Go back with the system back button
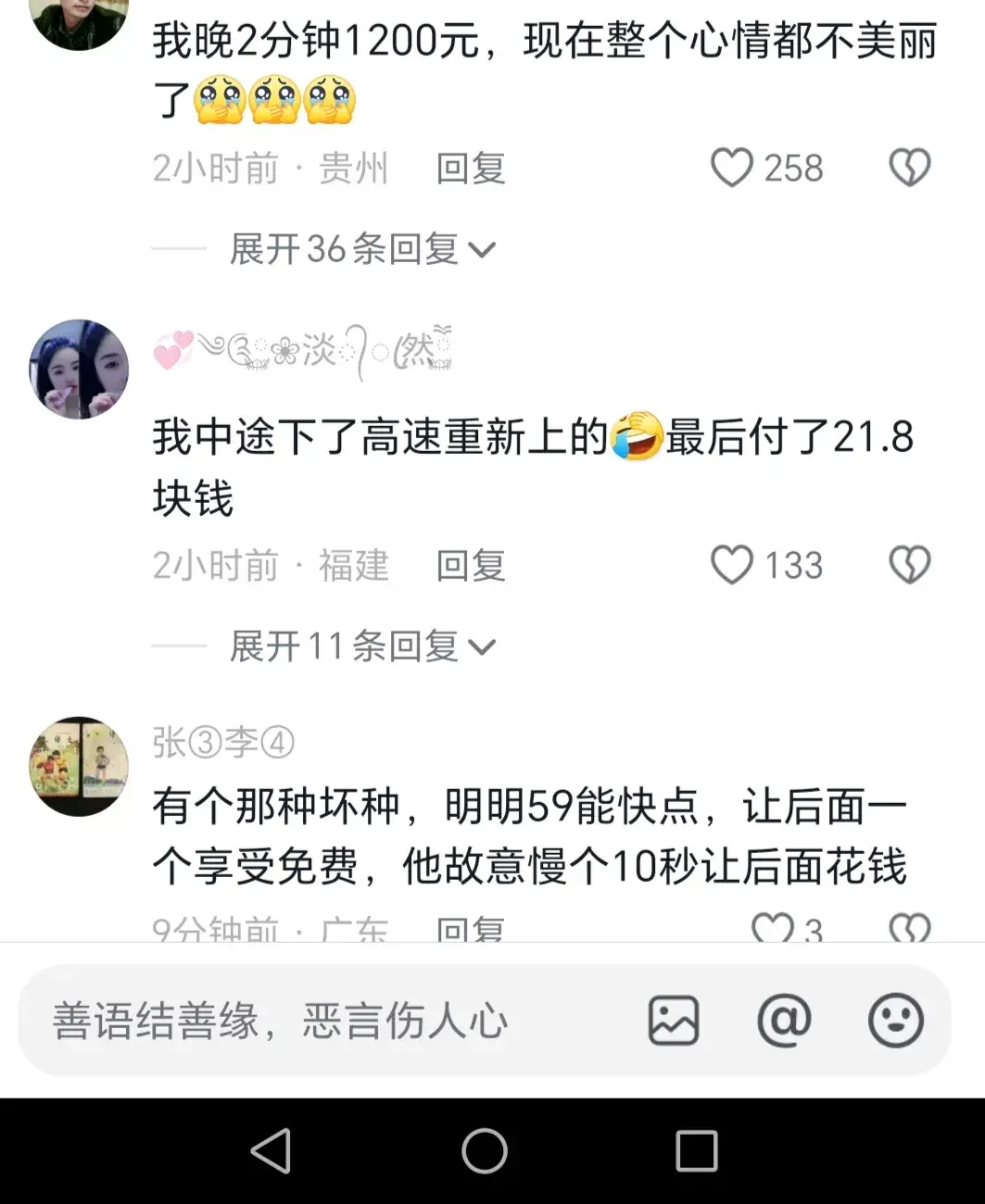Viewport: 985px width, 1204px height. [x=272, y=1151]
